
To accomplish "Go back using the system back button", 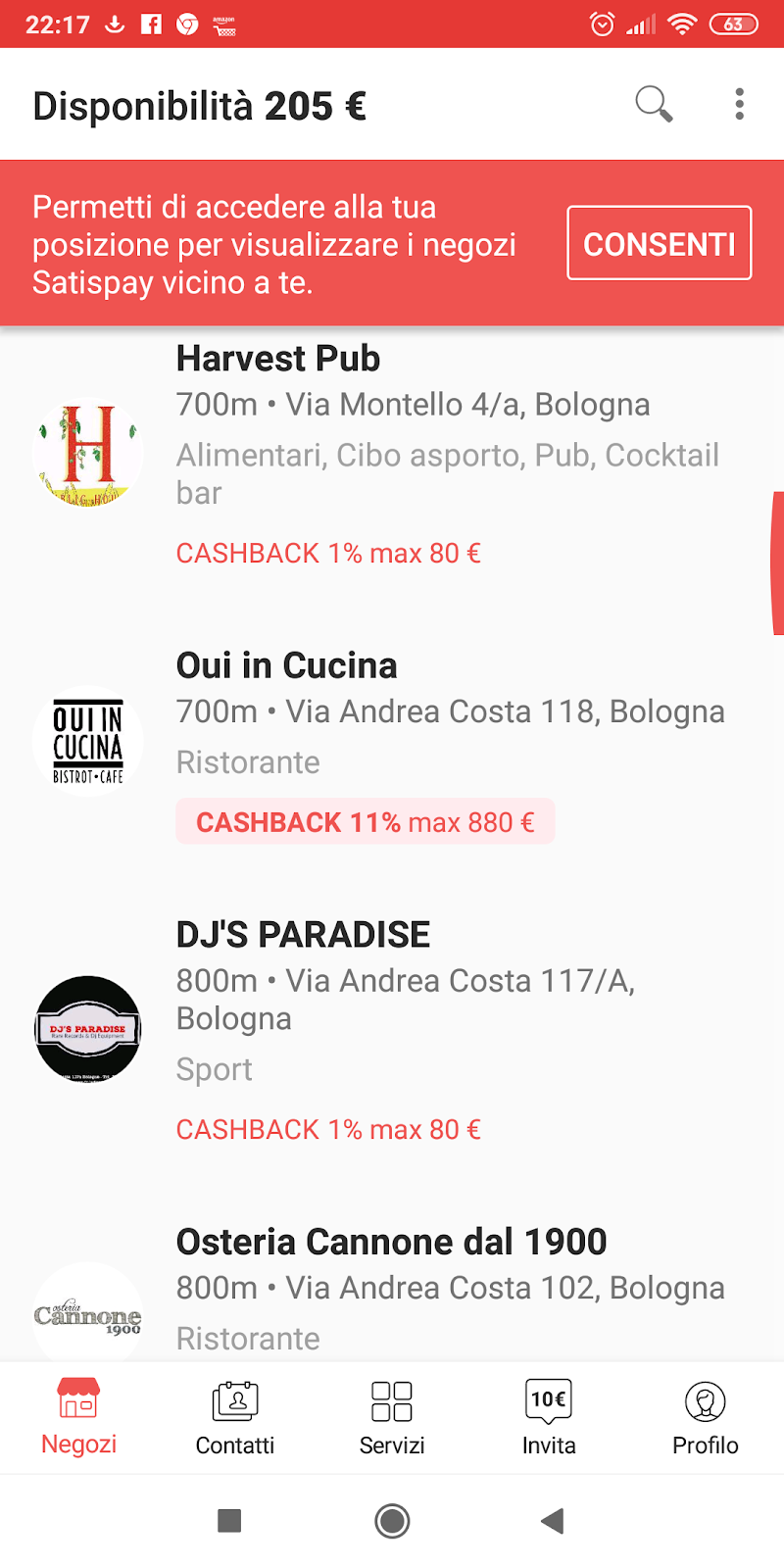I will coord(553,1521).
